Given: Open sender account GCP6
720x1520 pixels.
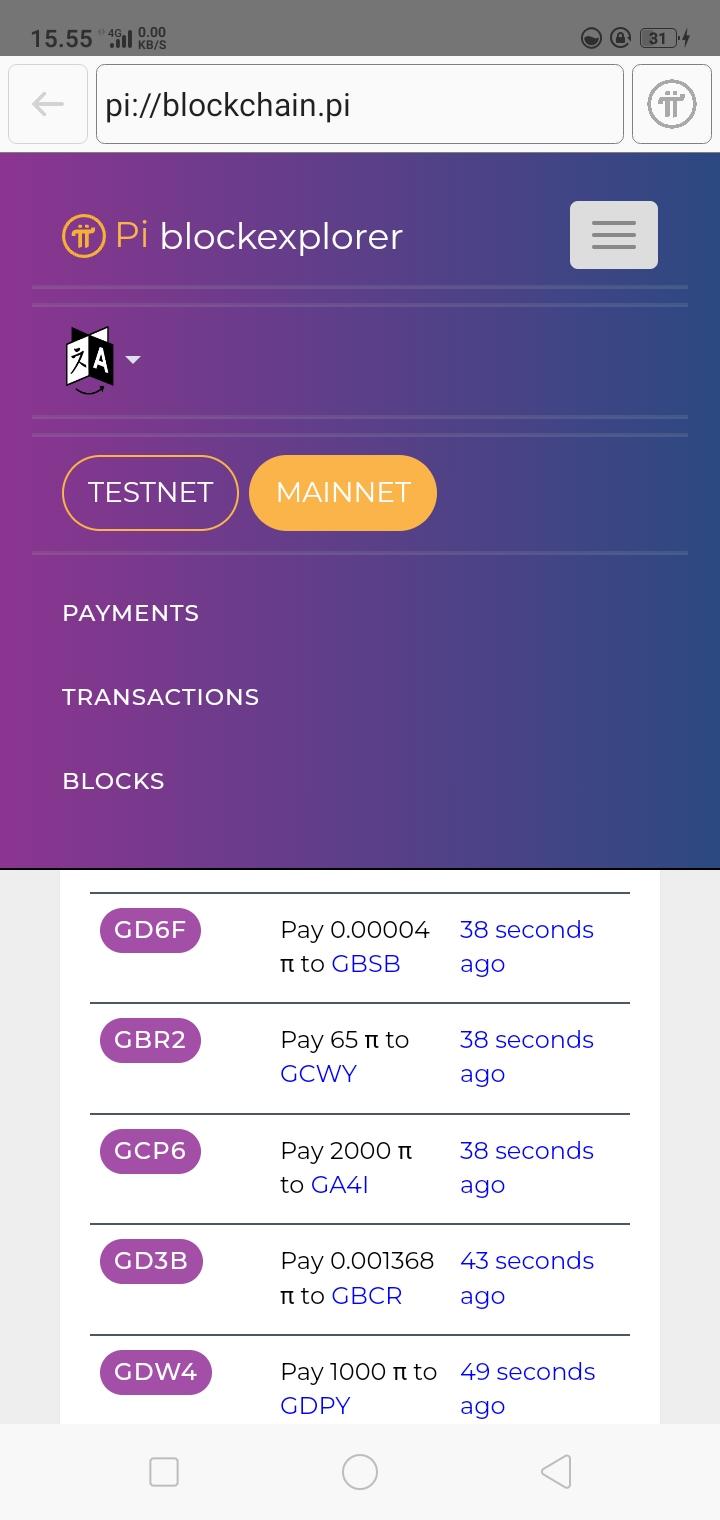Looking at the screenshot, I should [150, 1151].
